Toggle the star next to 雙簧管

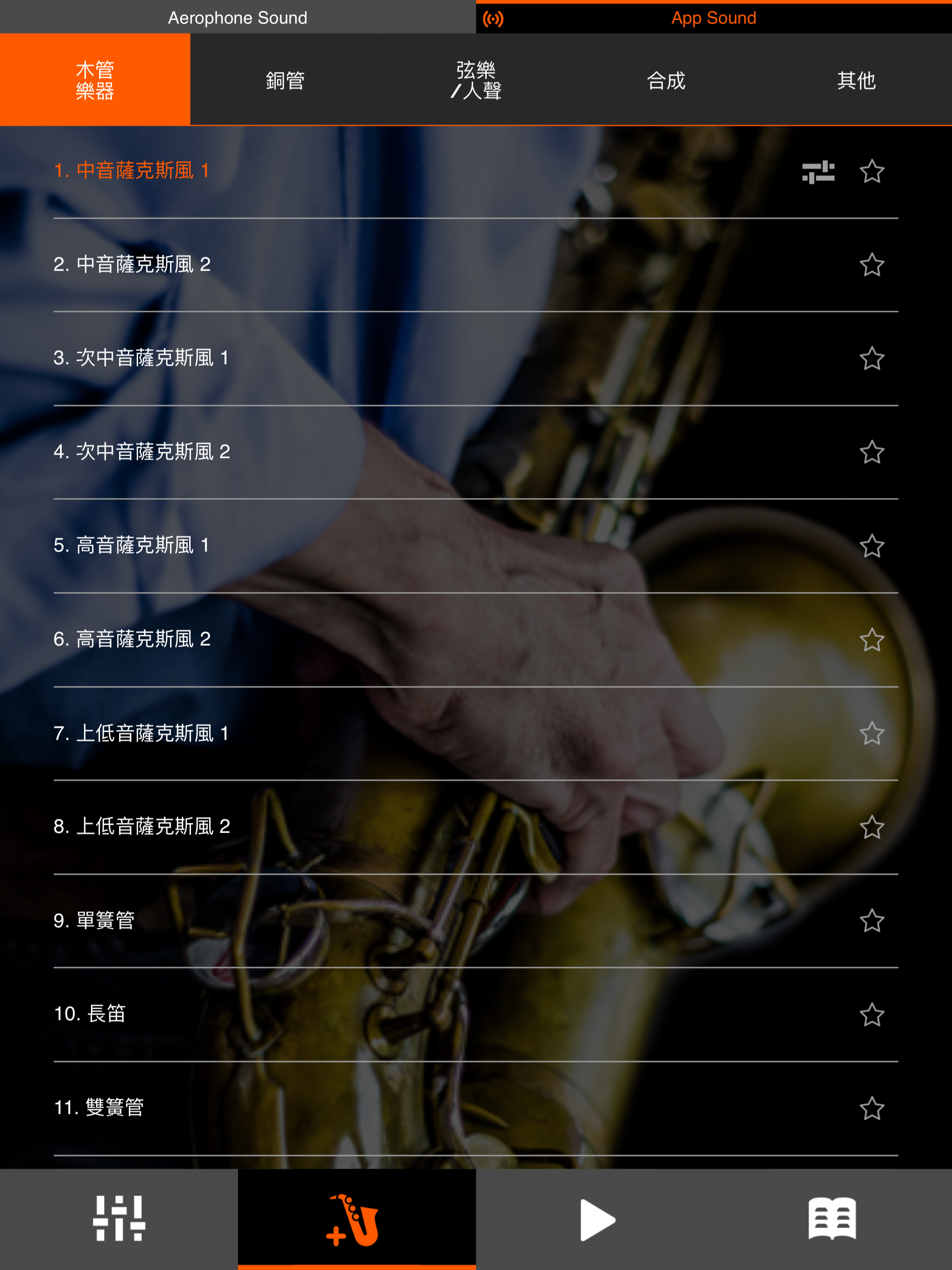(x=872, y=1108)
